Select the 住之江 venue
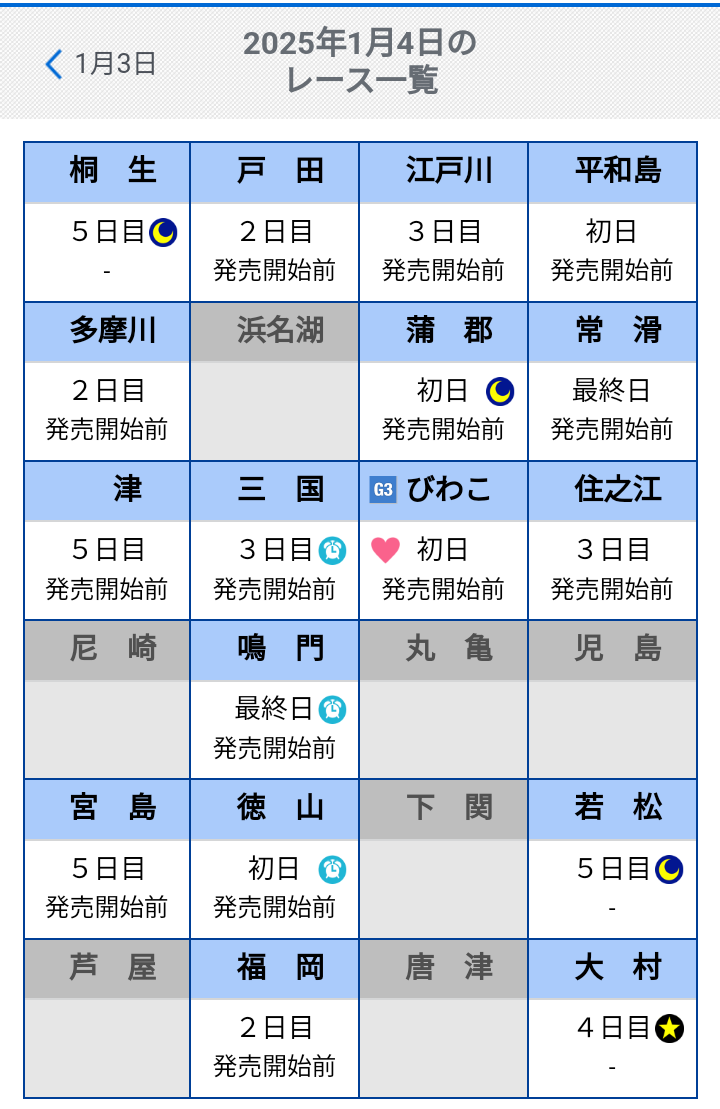This screenshot has height=1109, width=720. (x=612, y=540)
